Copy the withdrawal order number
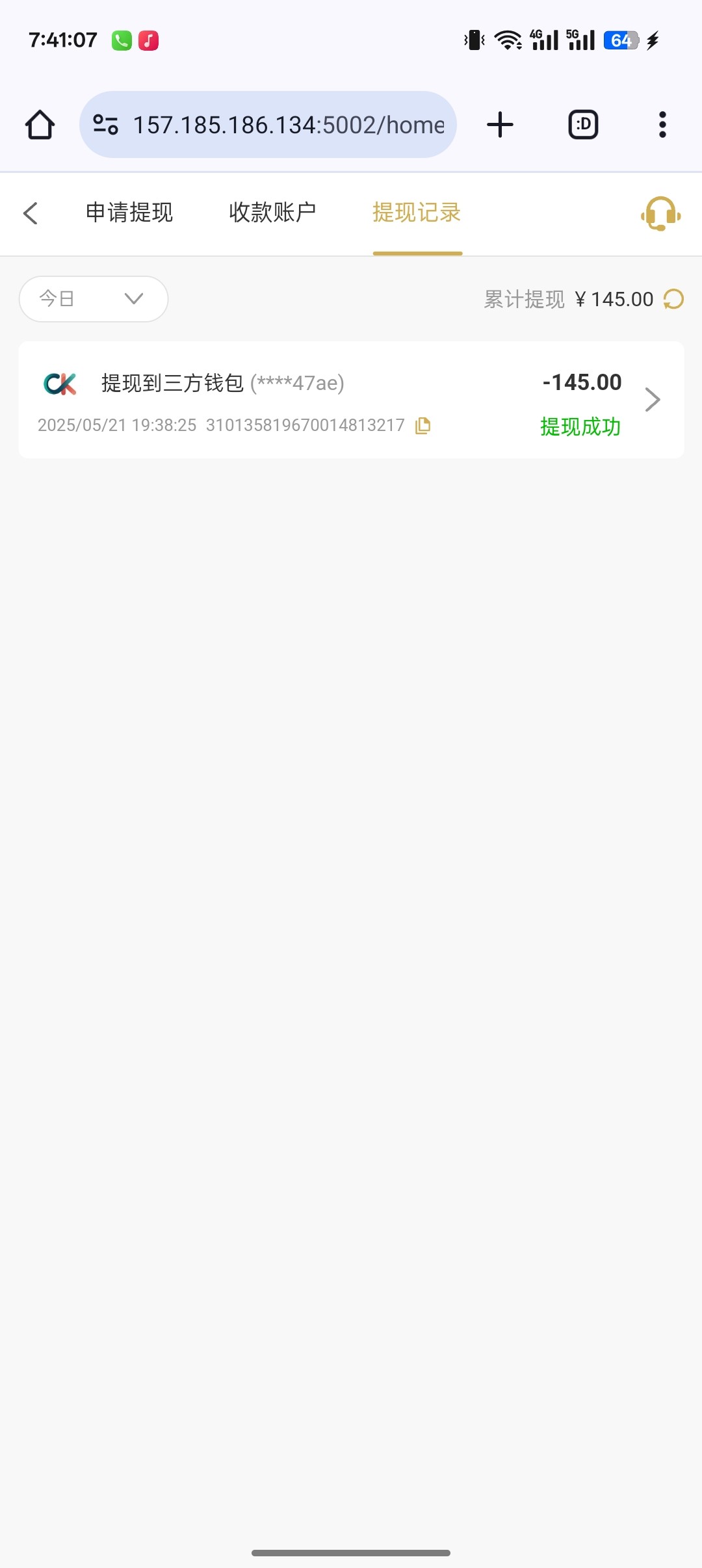The height and width of the screenshot is (1568, 702). pos(423,426)
